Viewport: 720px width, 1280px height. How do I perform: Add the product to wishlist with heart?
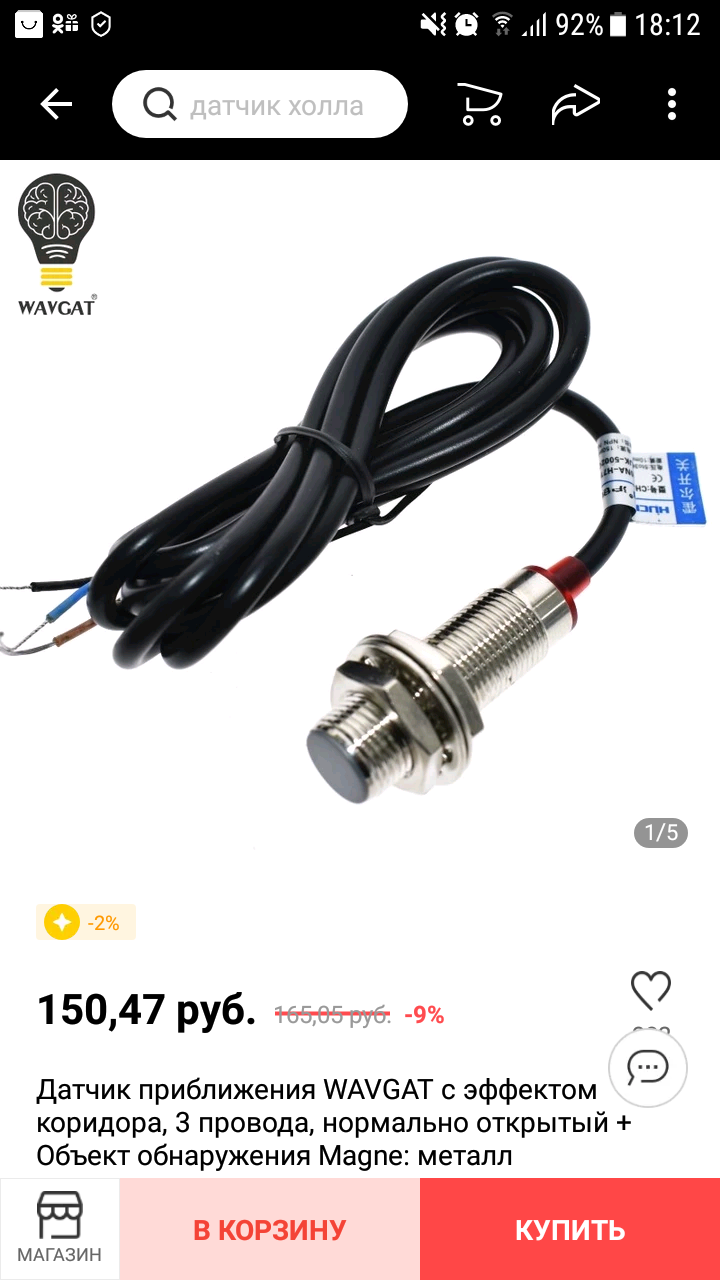(x=651, y=990)
